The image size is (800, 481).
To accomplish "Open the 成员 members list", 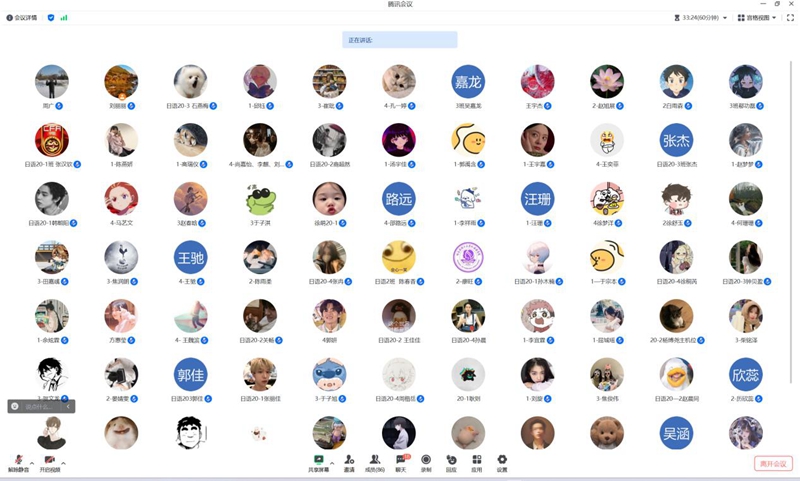I will pyautogui.click(x=374, y=462).
